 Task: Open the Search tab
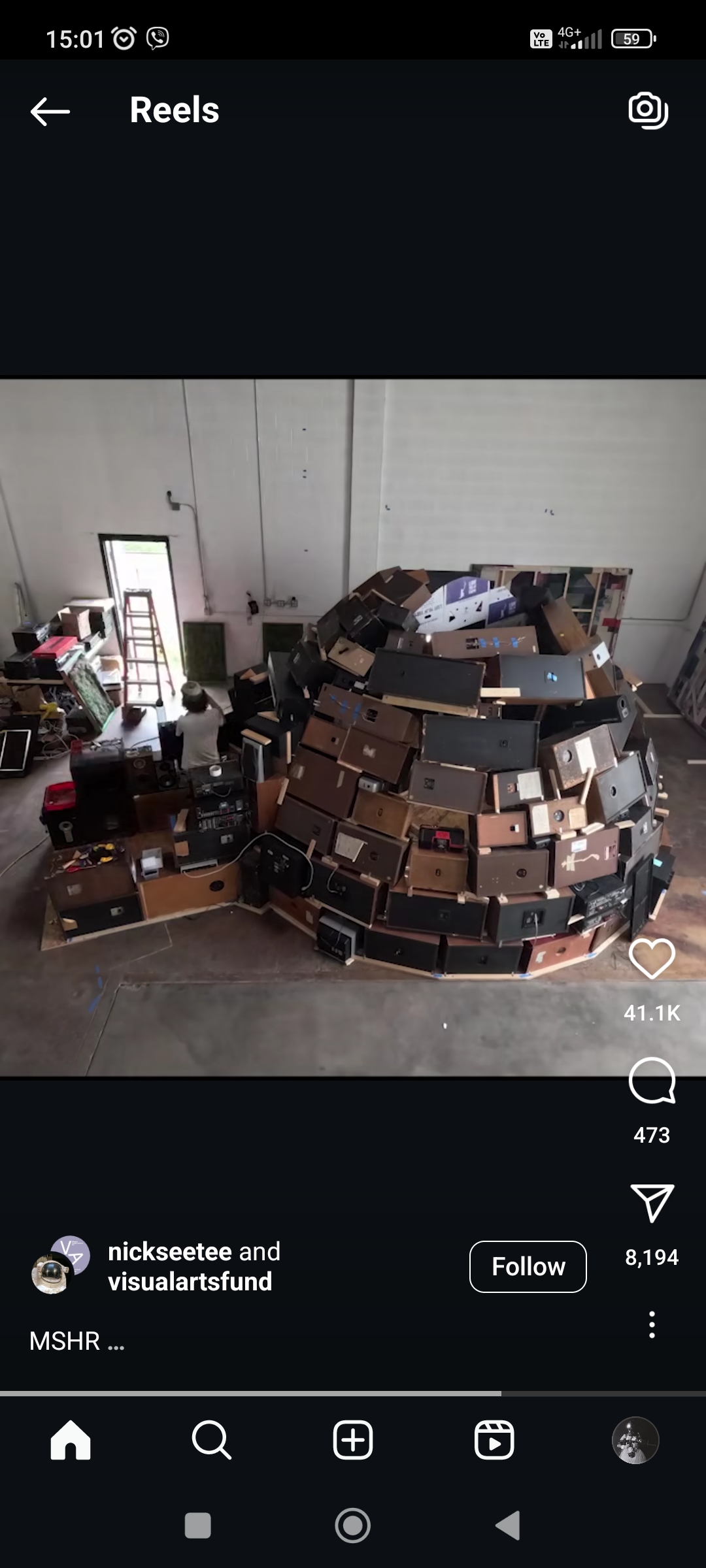[x=211, y=1440]
